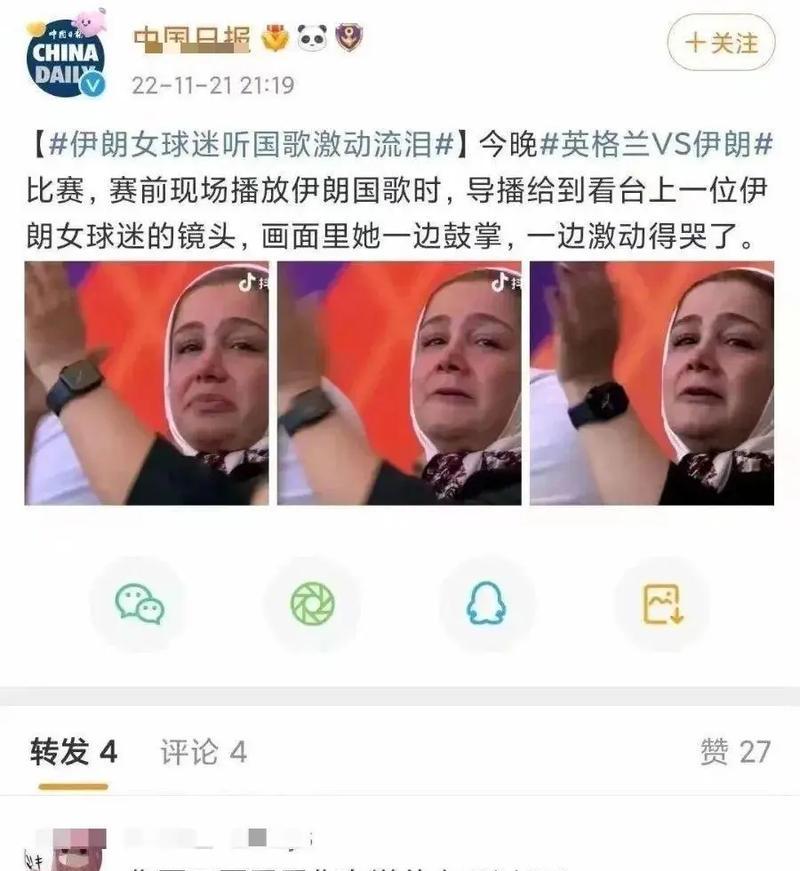Open China Daily profile avatar
This screenshot has height=871, width=800.
tap(65, 56)
